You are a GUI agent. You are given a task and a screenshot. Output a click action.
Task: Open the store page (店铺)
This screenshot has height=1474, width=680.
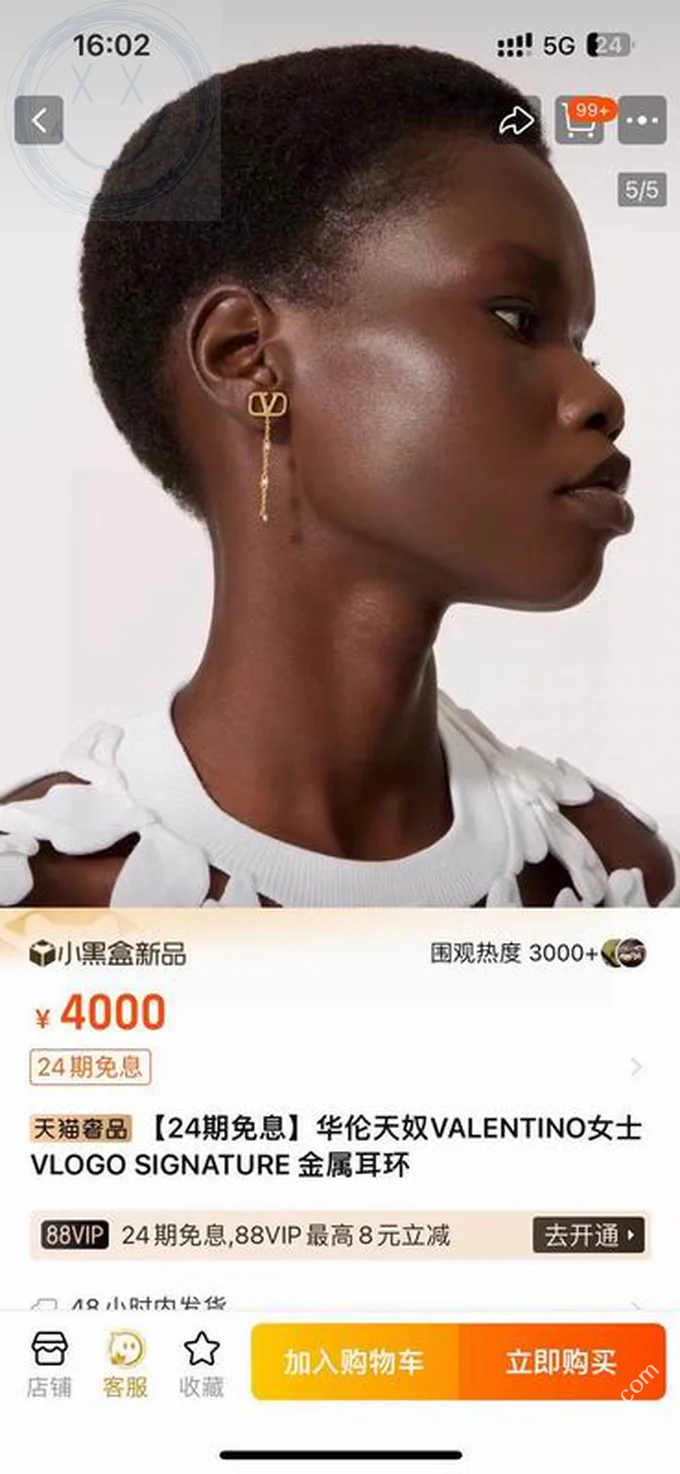pos(49,1363)
